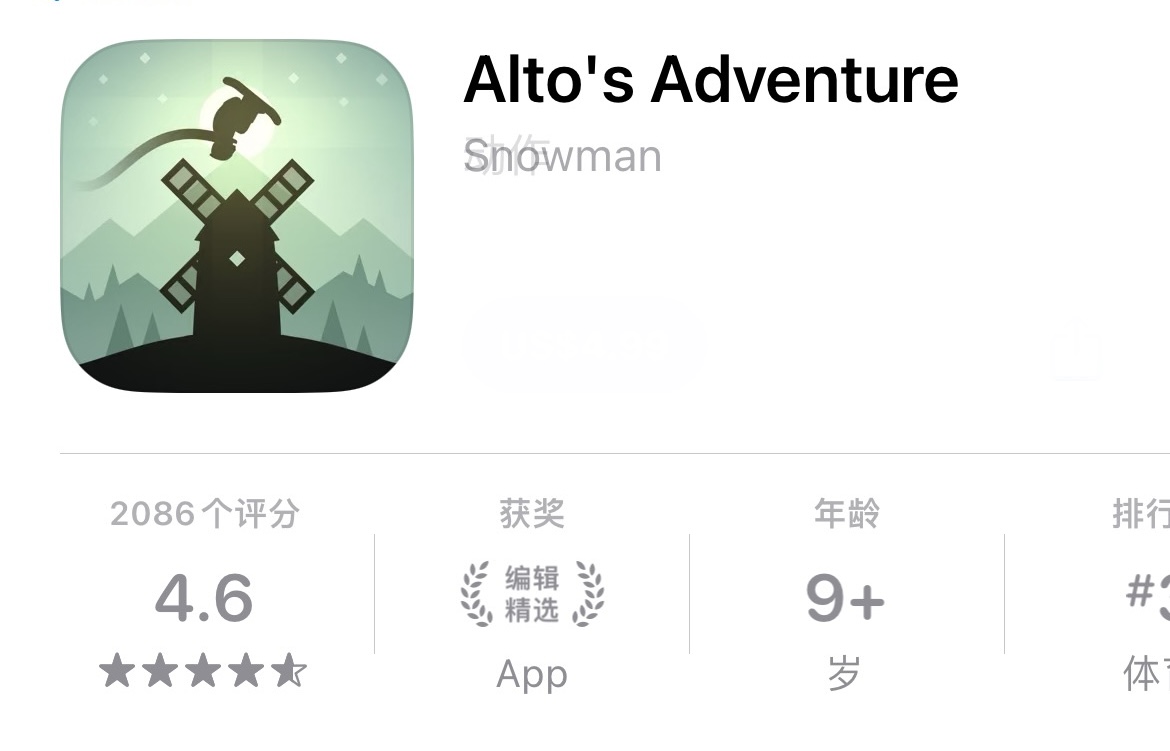Open the 4.6 star ratings section
The height and width of the screenshot is (751, 1170).
tap(204, 598)
